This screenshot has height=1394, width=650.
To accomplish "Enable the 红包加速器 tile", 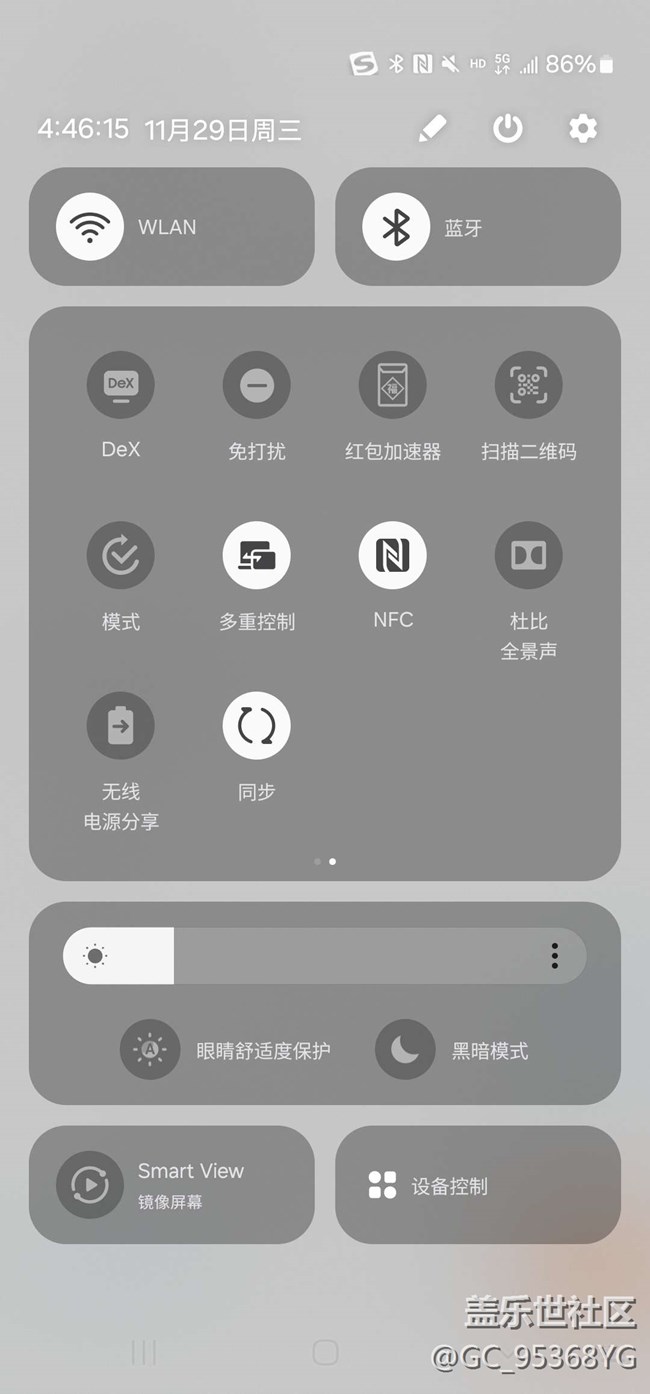I will coord(393,385).
